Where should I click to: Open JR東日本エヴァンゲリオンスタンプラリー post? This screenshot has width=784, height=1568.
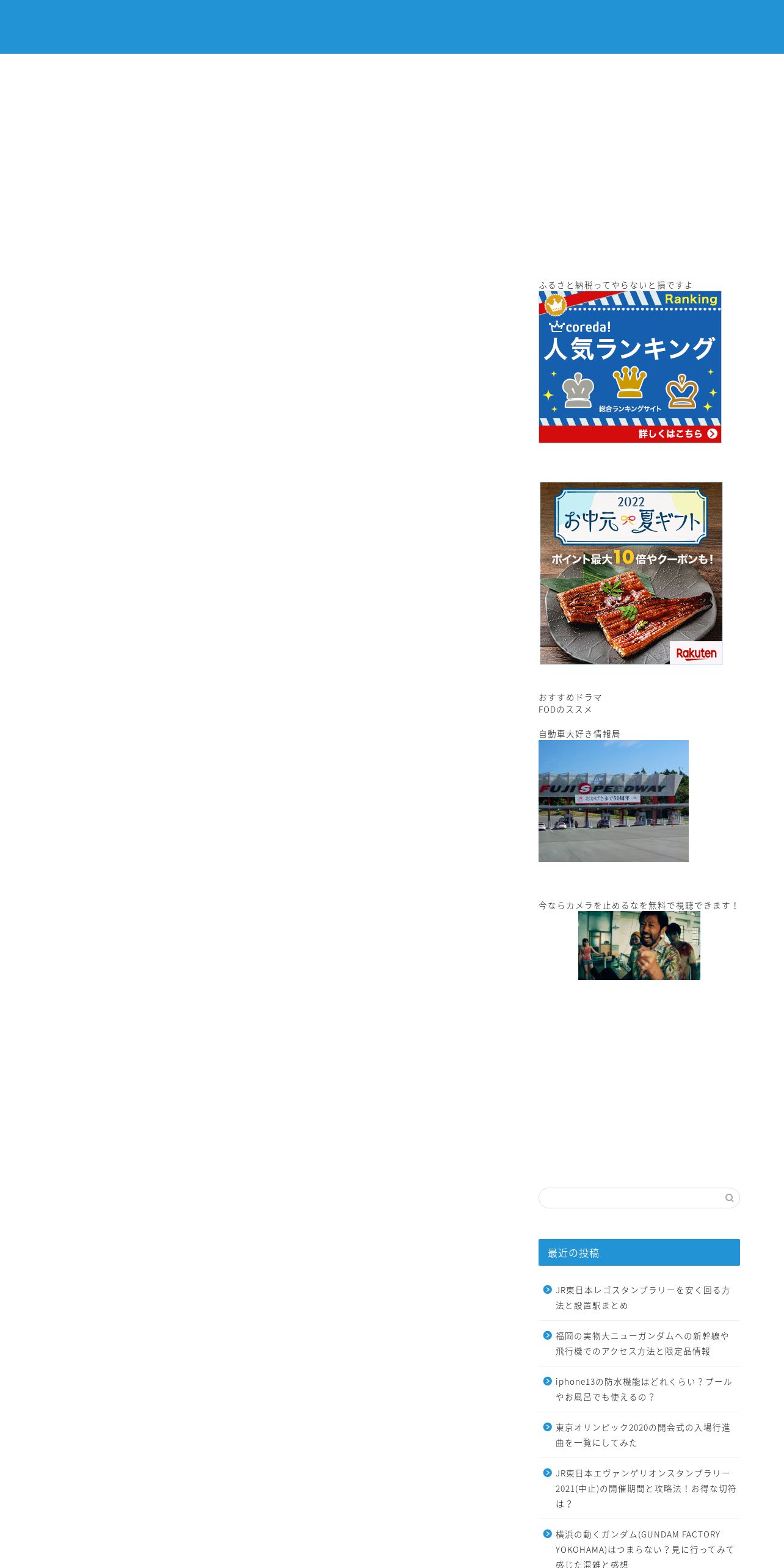645,1488
